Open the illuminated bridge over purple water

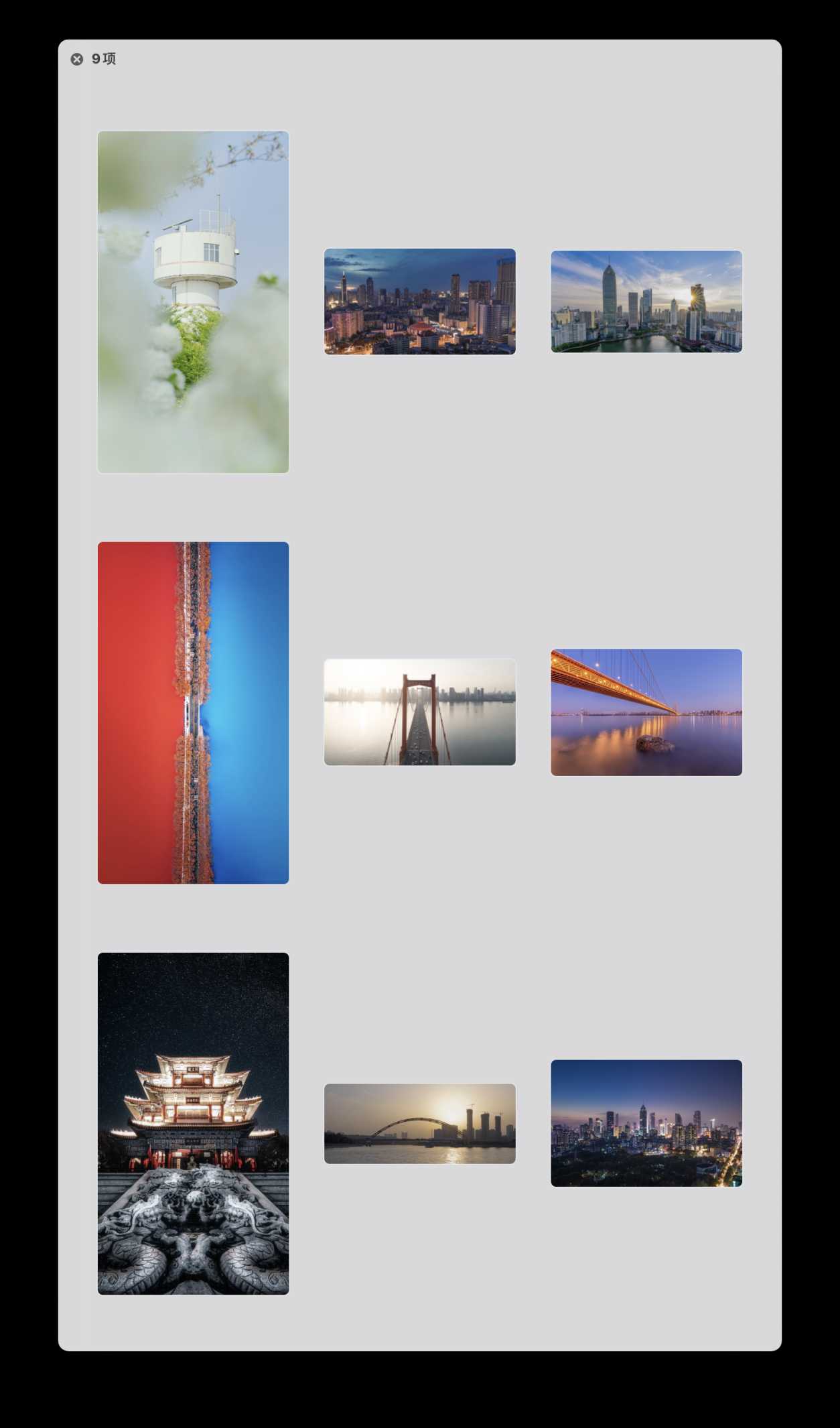click(x=646, y=712)
